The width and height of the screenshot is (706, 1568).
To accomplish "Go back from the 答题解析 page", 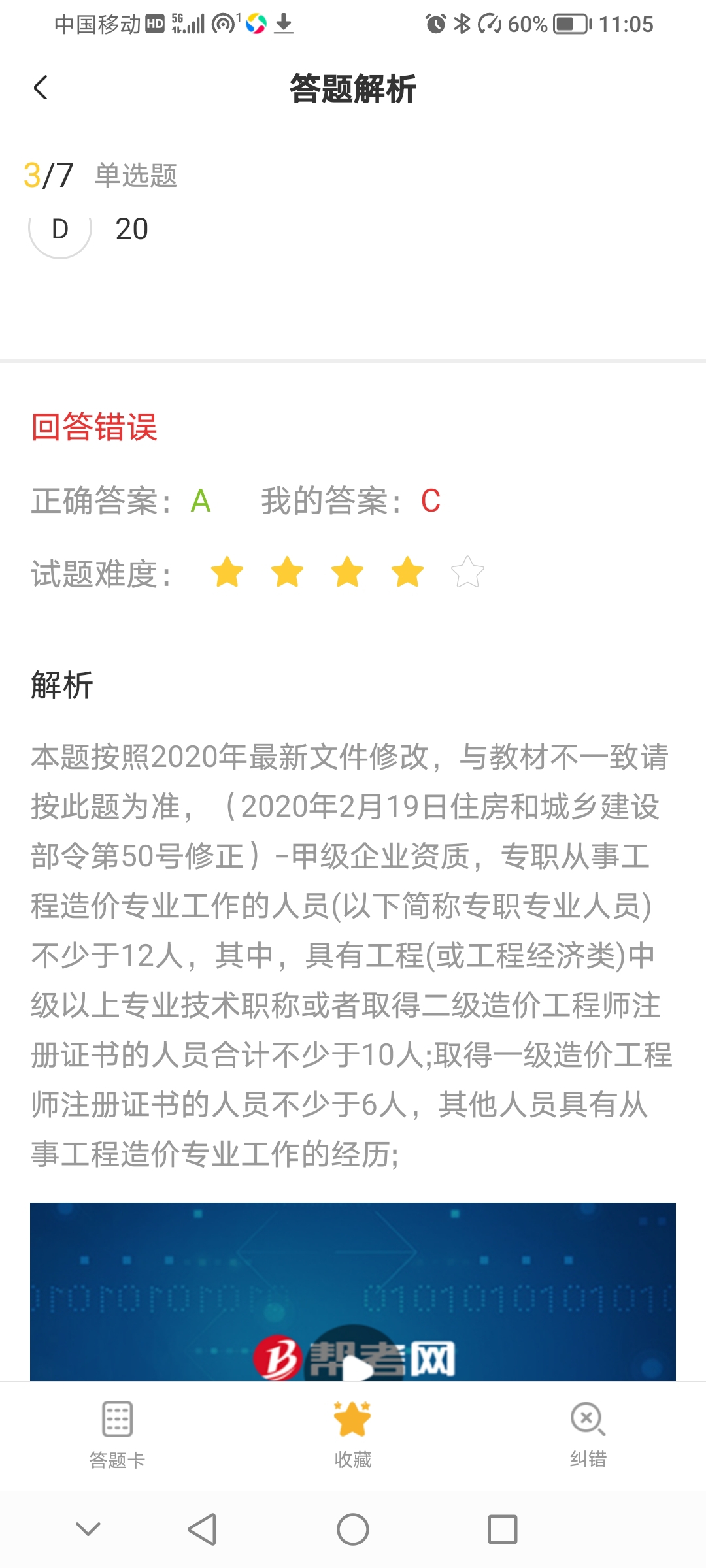I will [41, 88].
